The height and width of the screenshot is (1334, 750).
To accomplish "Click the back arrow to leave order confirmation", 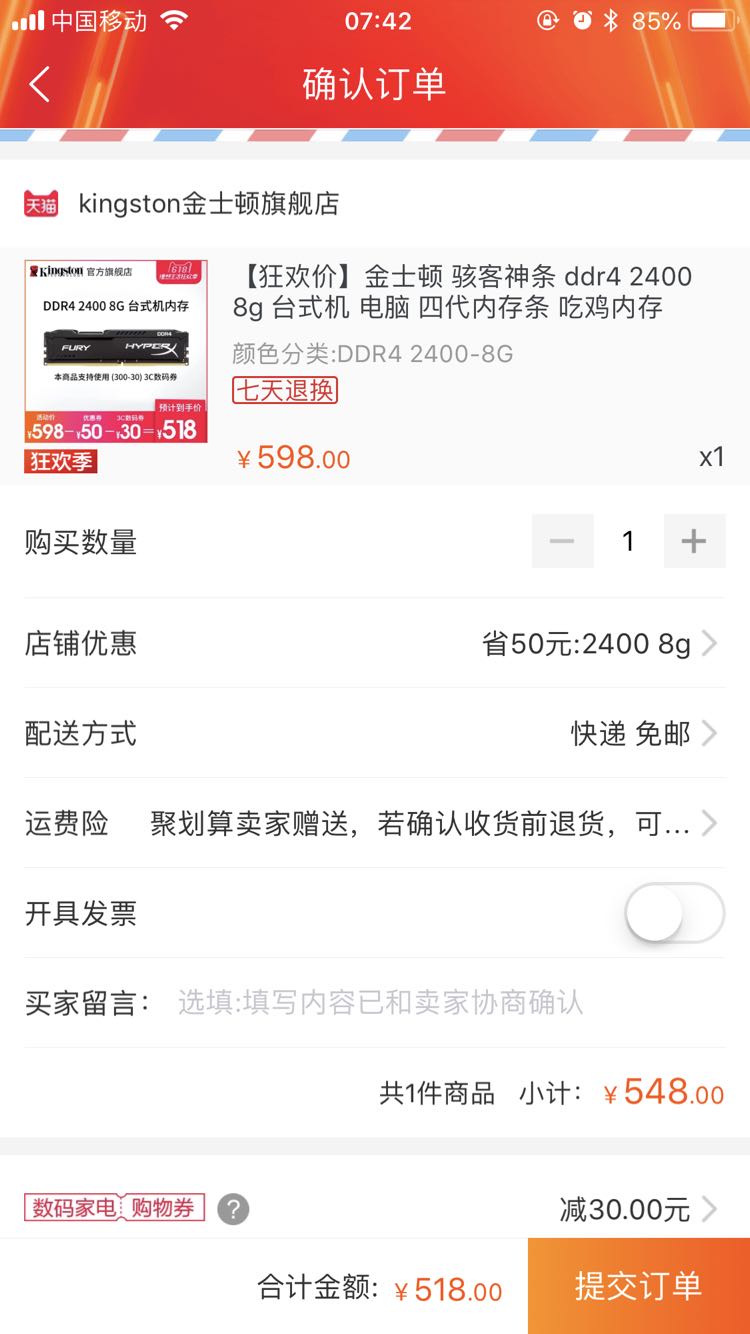I will [38, 85].
